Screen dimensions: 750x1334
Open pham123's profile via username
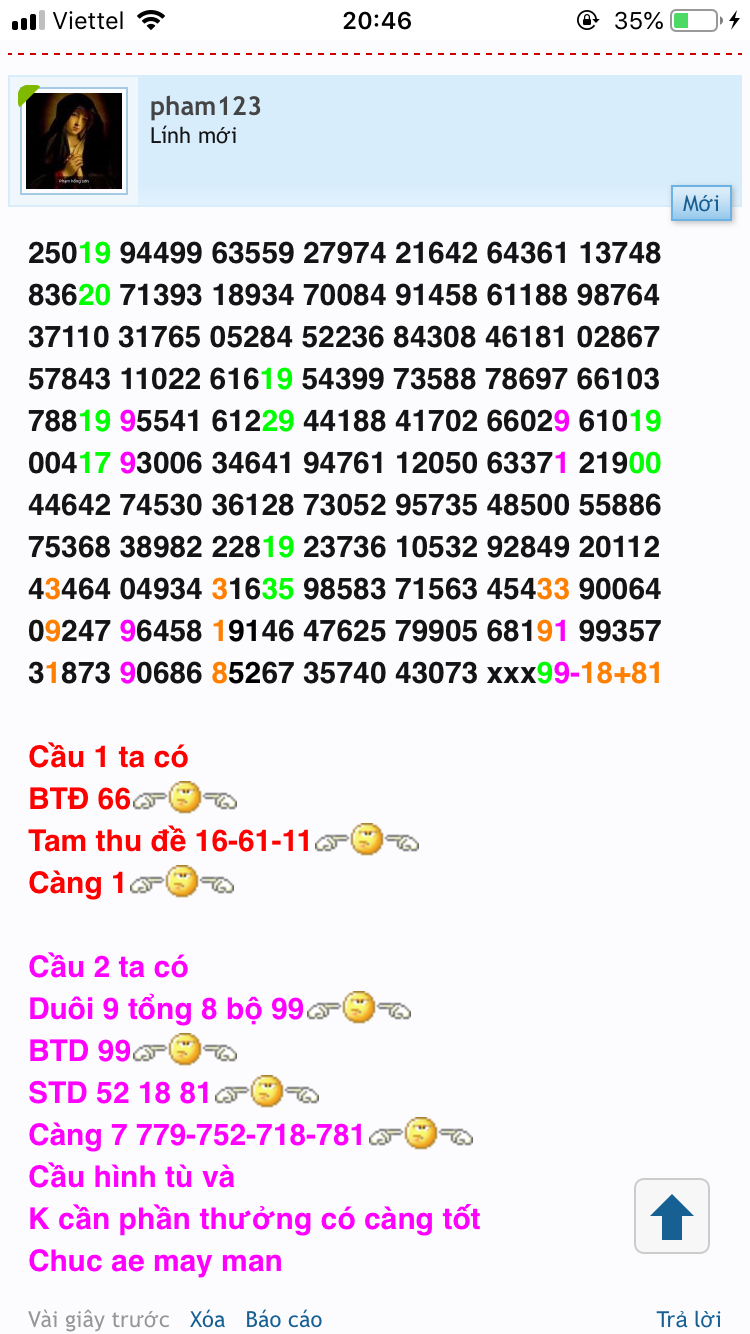205,107
